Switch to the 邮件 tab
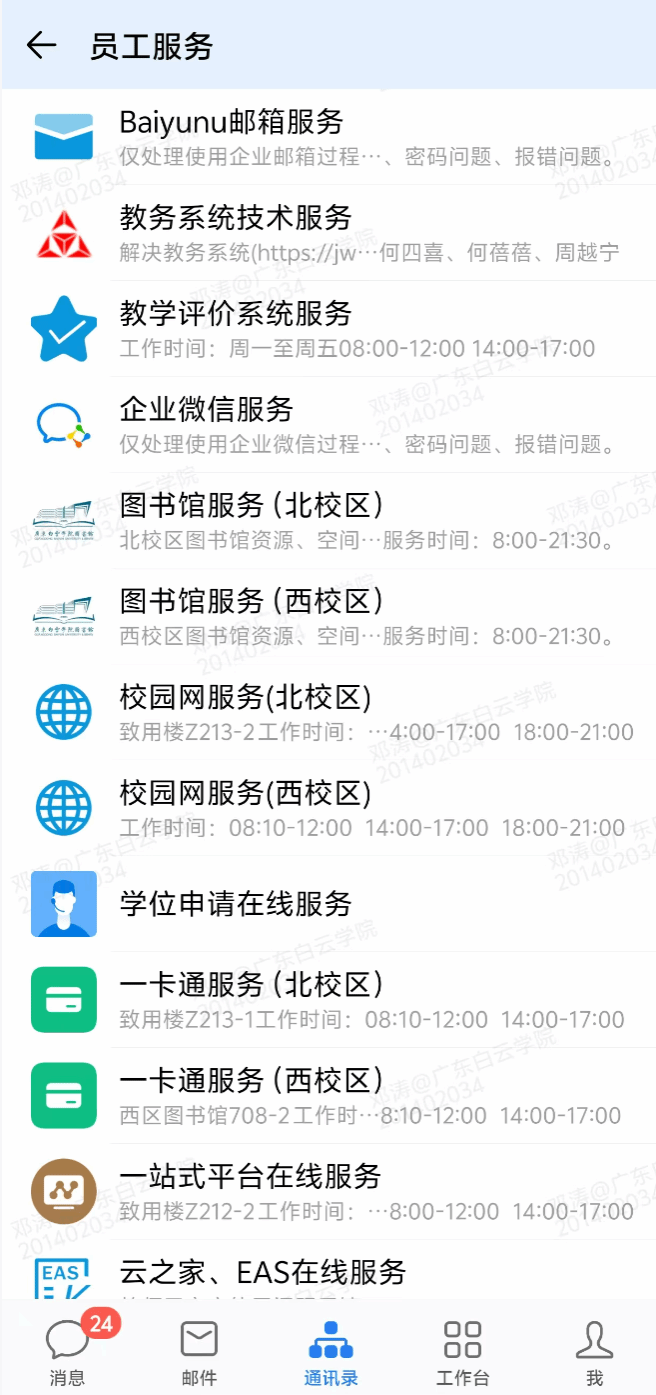Image resolution: width=656 pixels, height=1395 pixels. pos(199,1351)
